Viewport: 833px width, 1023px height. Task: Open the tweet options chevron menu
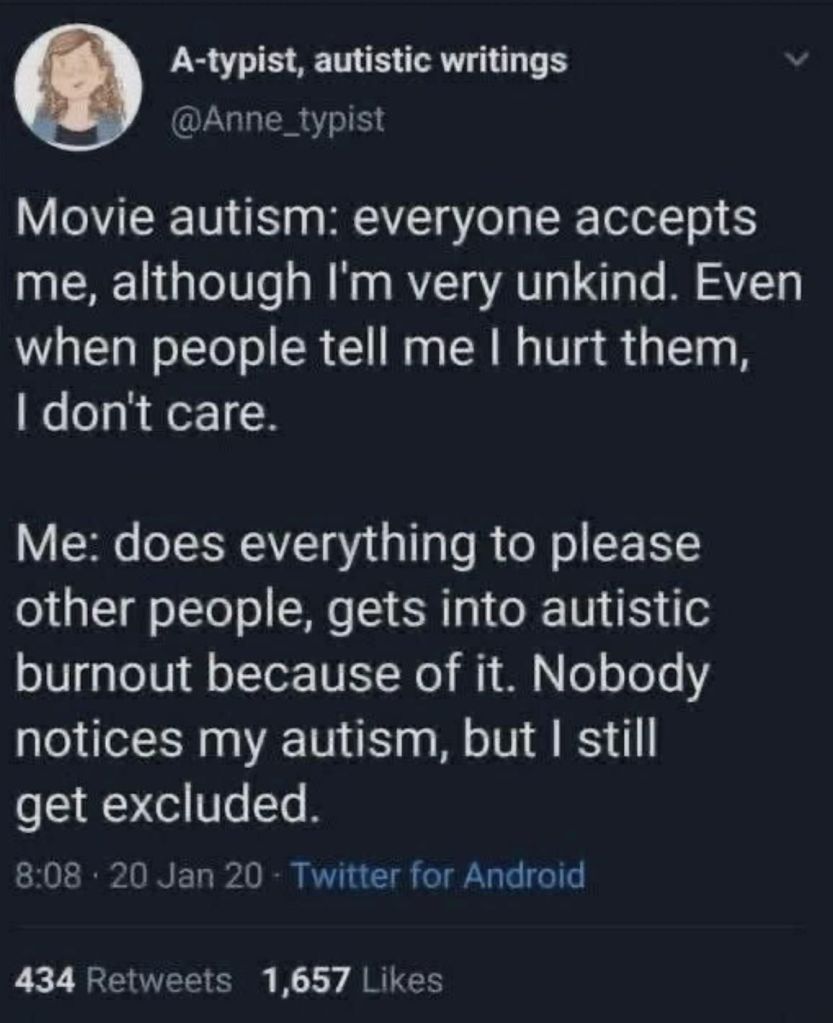[x=796, y=63]
